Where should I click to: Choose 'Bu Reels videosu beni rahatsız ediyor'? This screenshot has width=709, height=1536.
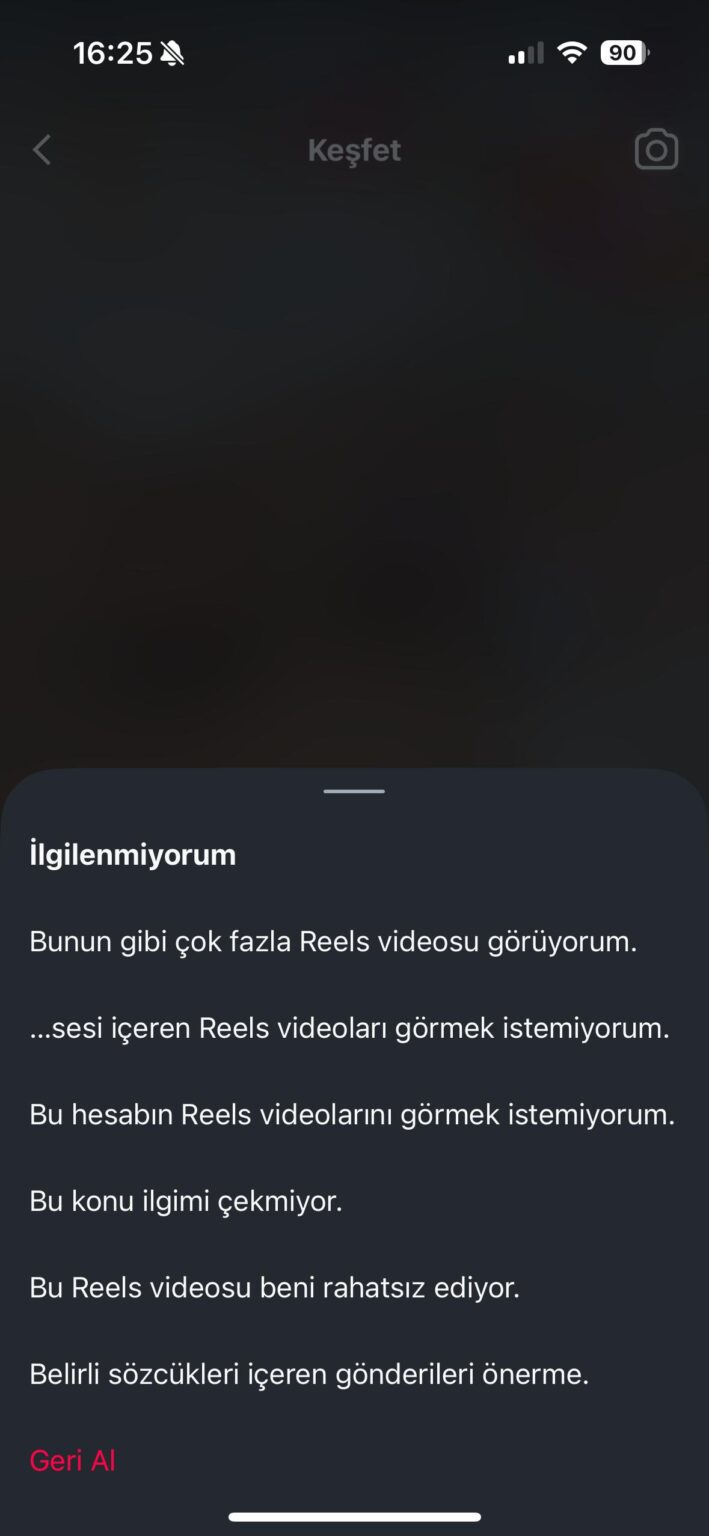[x=274, y=1287]
